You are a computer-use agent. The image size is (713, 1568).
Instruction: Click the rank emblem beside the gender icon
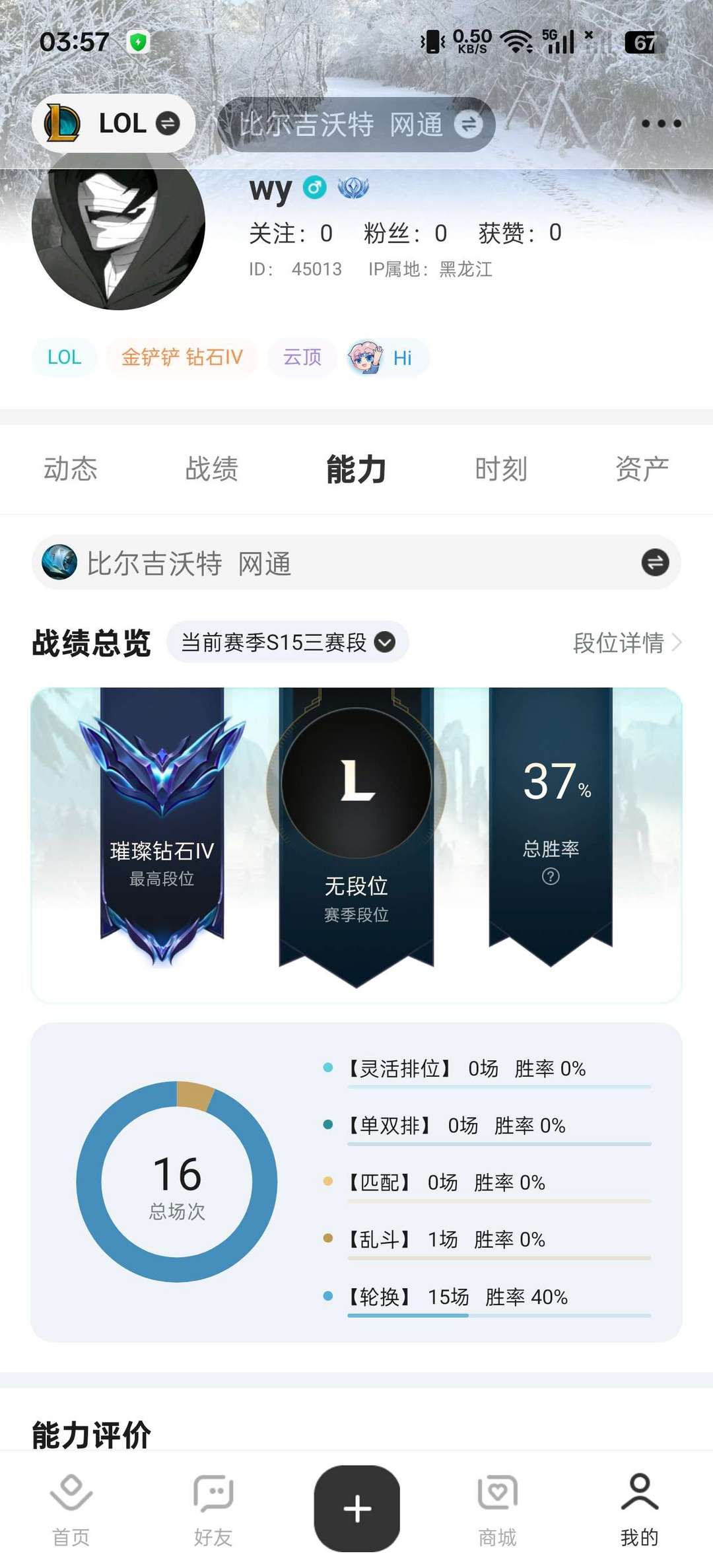click(x=353, y=188)
